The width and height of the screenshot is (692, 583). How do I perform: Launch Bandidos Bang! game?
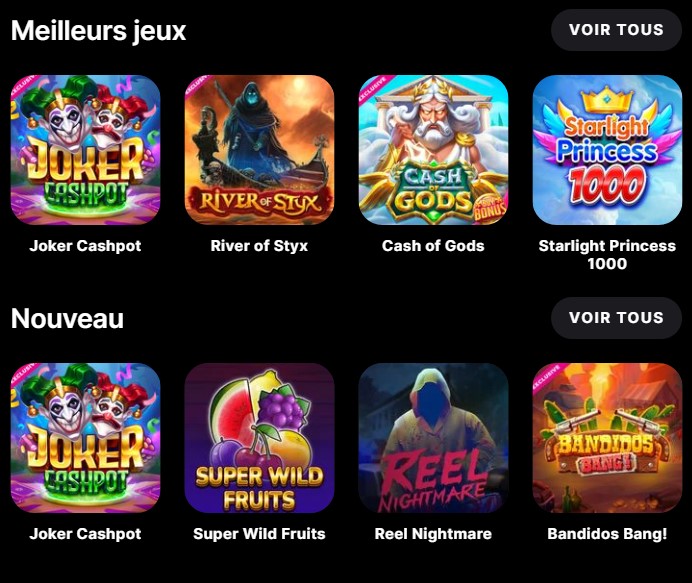click(x=607, y=438)
